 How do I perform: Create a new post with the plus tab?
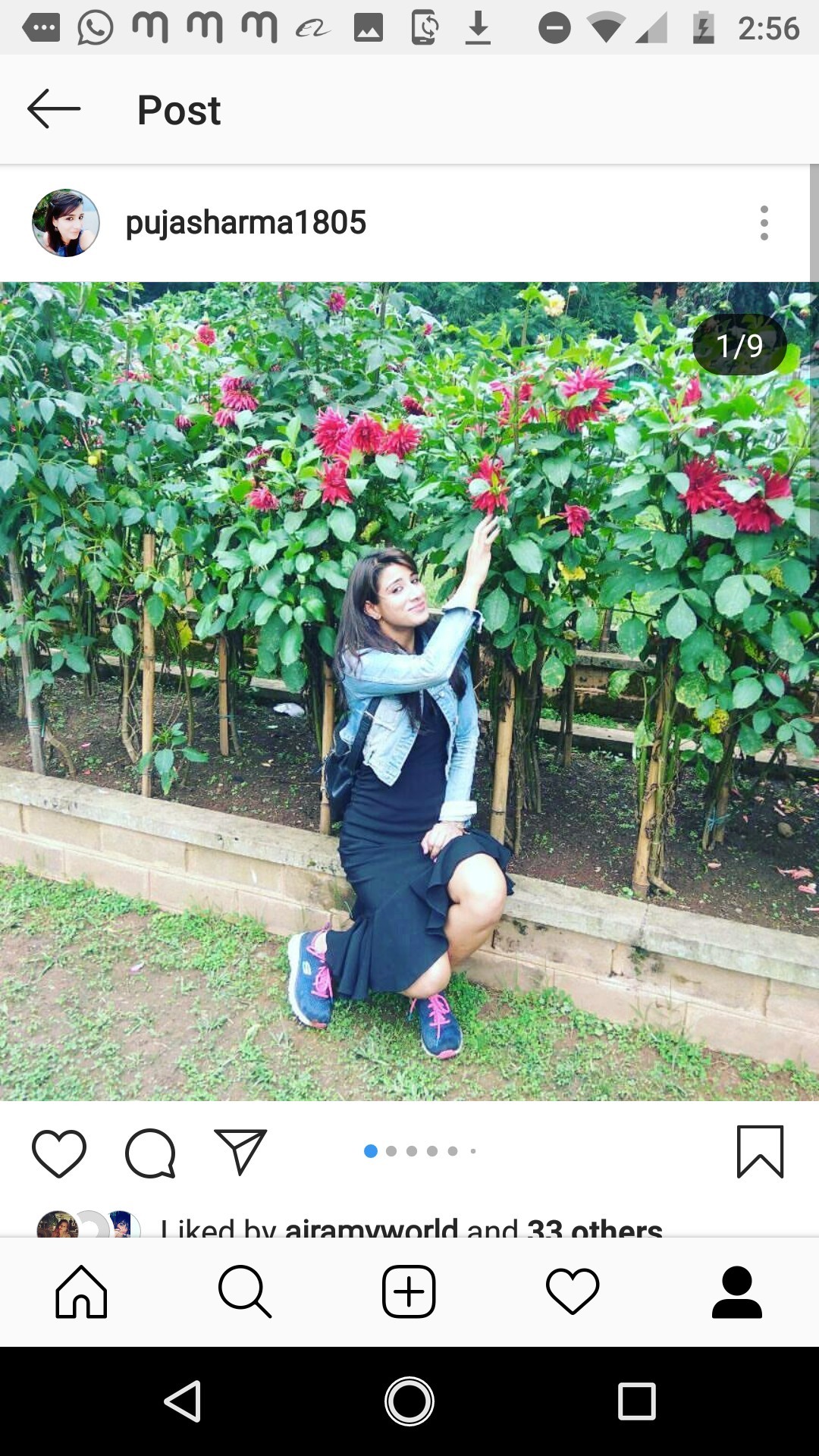[409, 1292]
